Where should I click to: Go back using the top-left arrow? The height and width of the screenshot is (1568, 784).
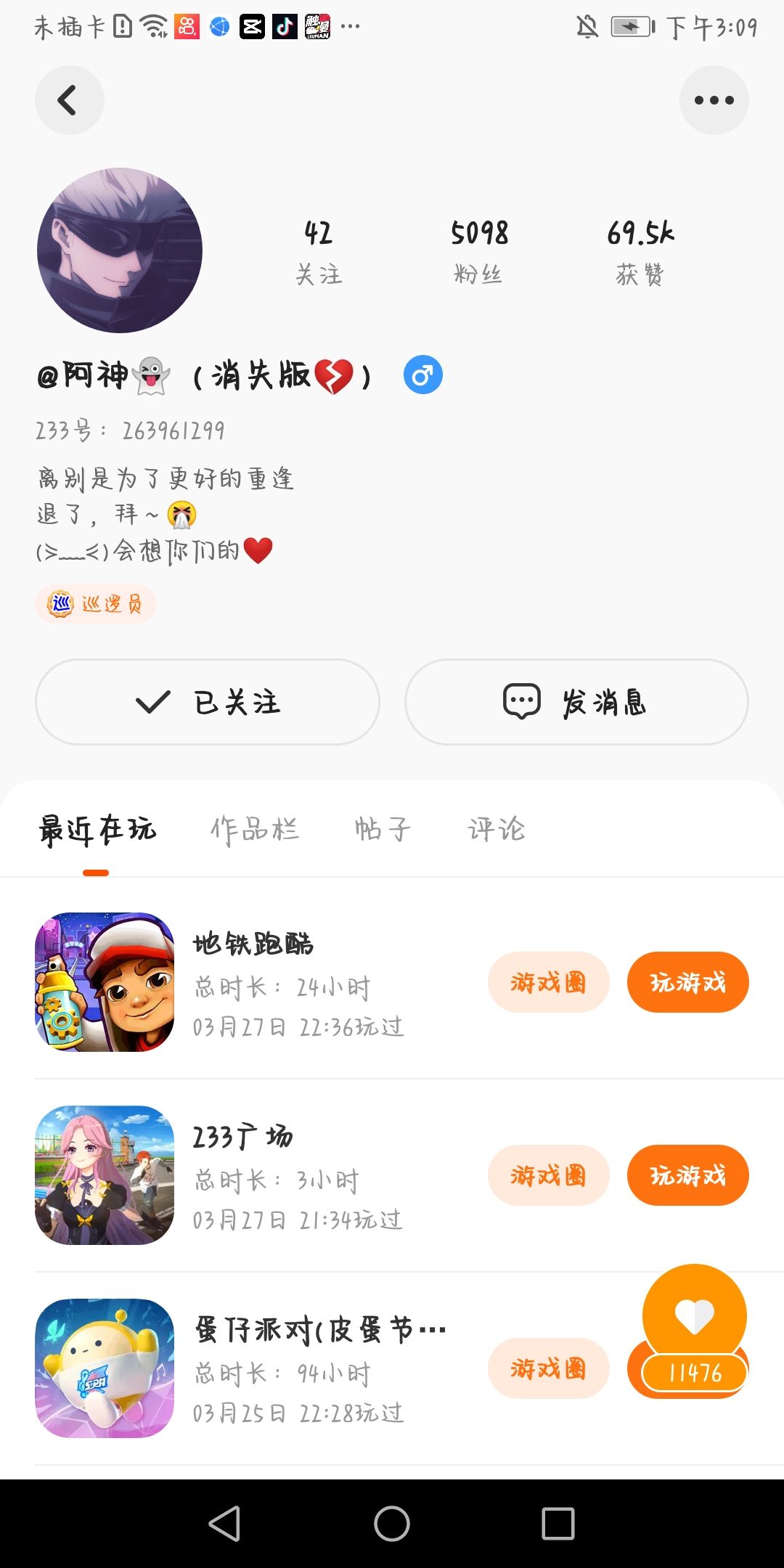(x=69, y=100)
